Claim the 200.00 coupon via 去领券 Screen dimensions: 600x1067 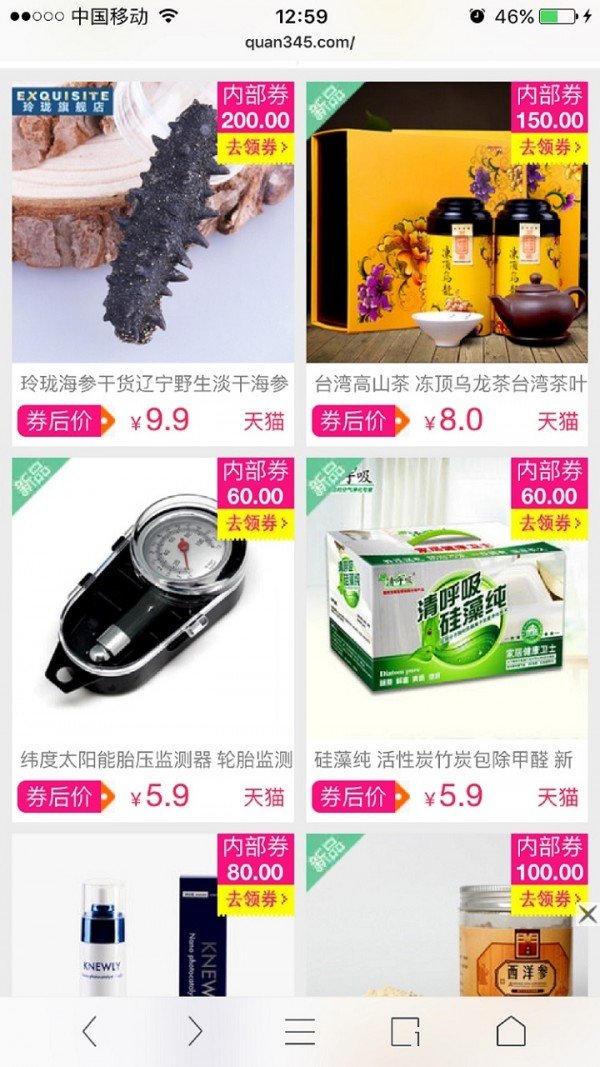coord(257,148)
